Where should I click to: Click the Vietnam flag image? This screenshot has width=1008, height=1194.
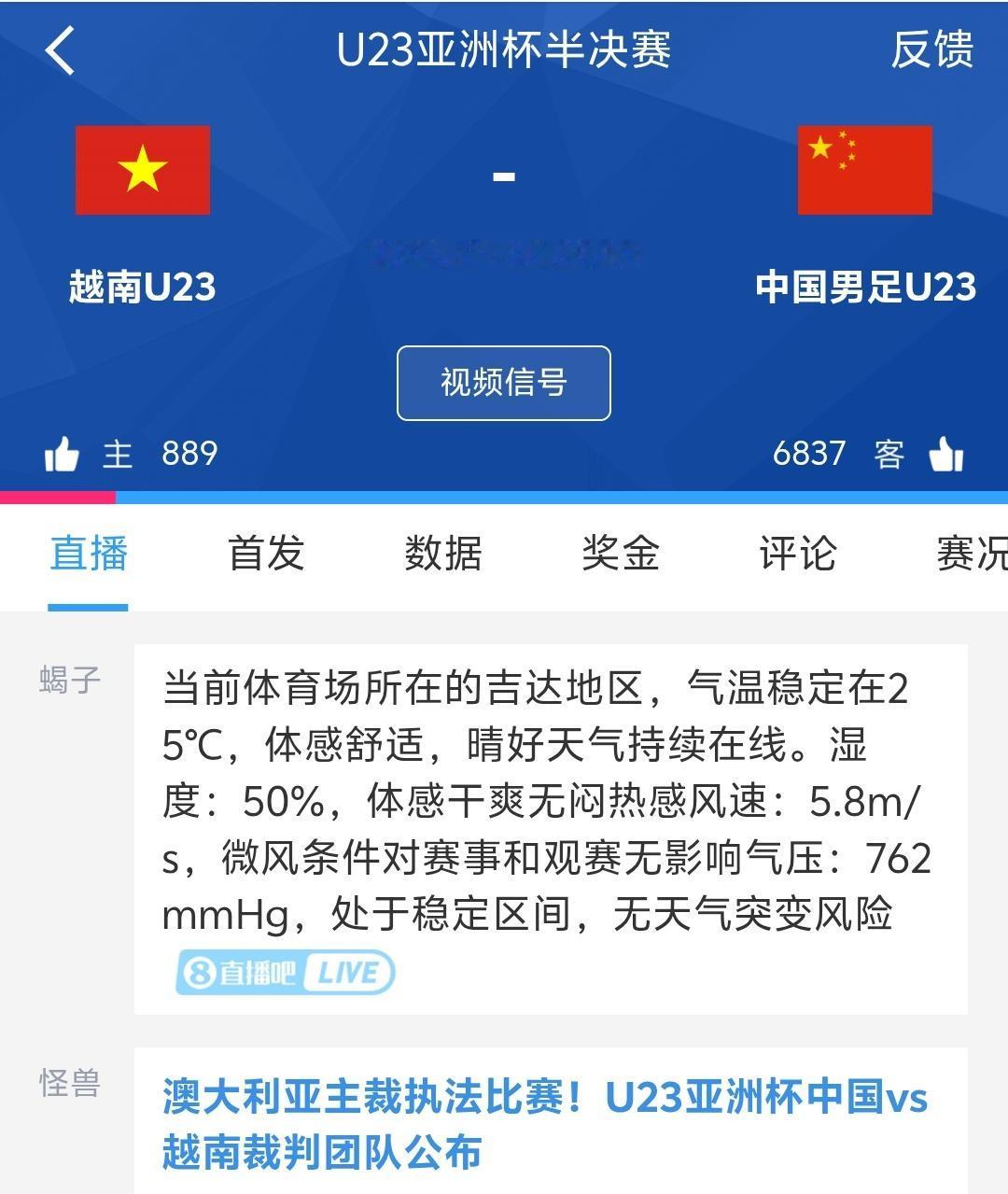[141, 171]
